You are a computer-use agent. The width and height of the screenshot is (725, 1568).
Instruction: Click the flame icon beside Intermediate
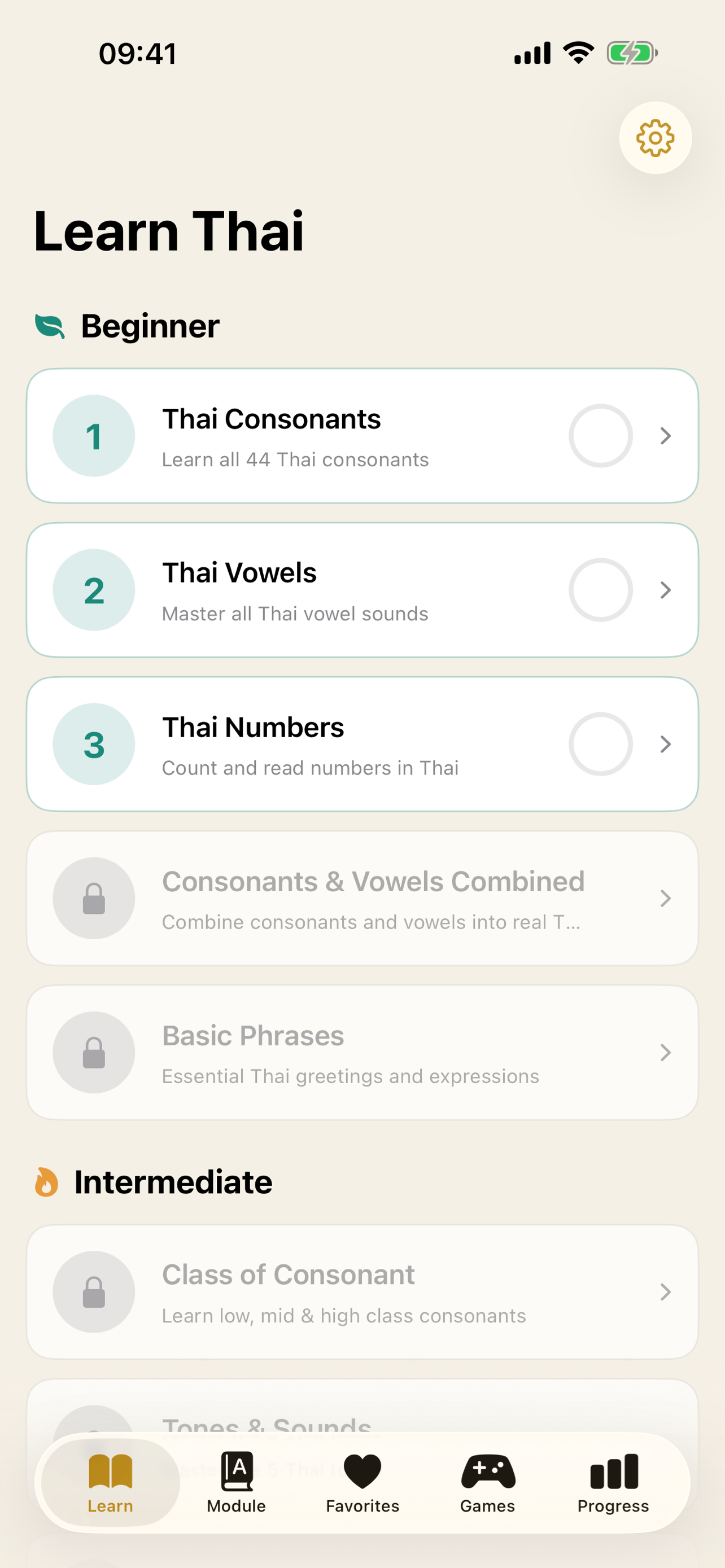click(47, 1181)
